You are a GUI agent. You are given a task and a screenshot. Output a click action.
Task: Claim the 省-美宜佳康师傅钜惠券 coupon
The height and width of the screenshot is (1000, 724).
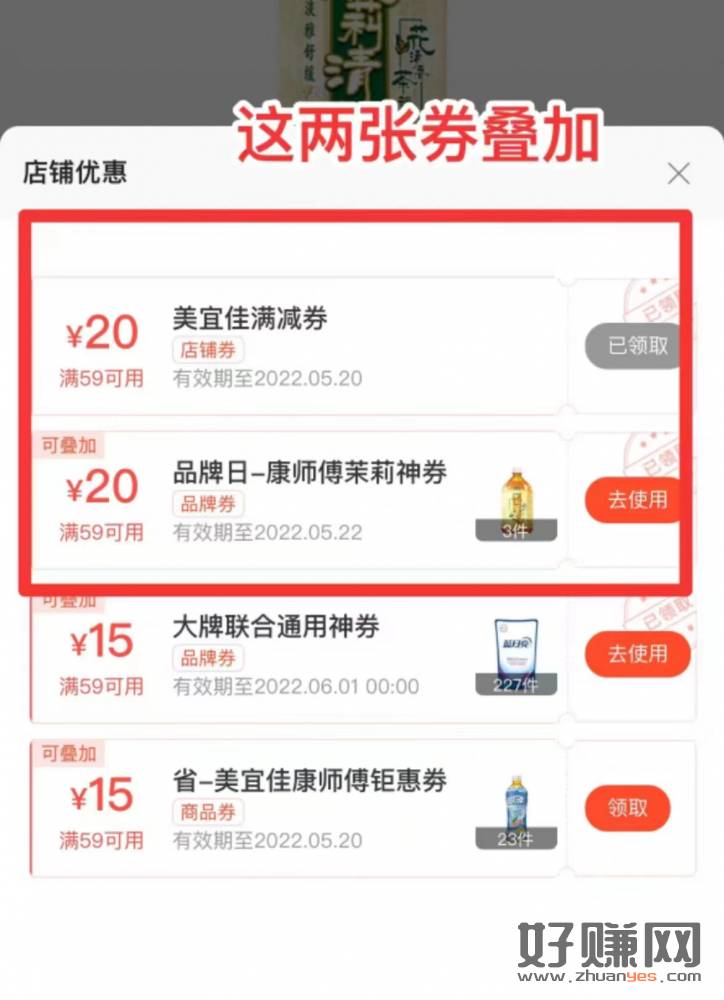click(x=627, y=807)
